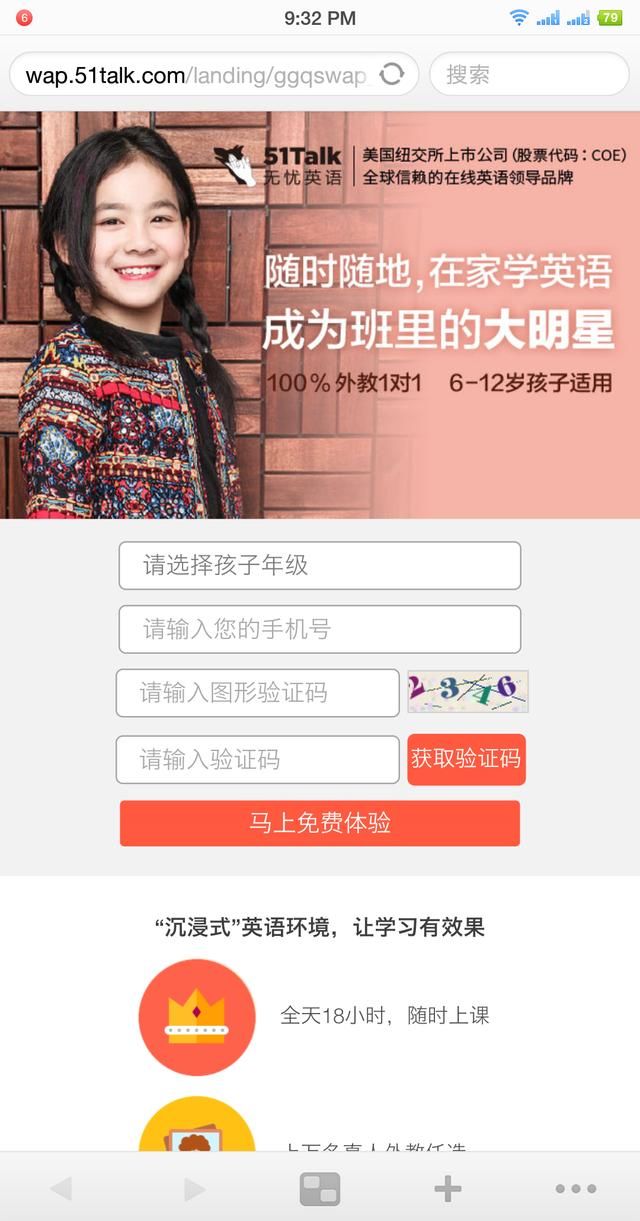Submit with 马上免费体验 button
Image resolution: width=640 pixels, height=1221 pixels.
point(320,823)
